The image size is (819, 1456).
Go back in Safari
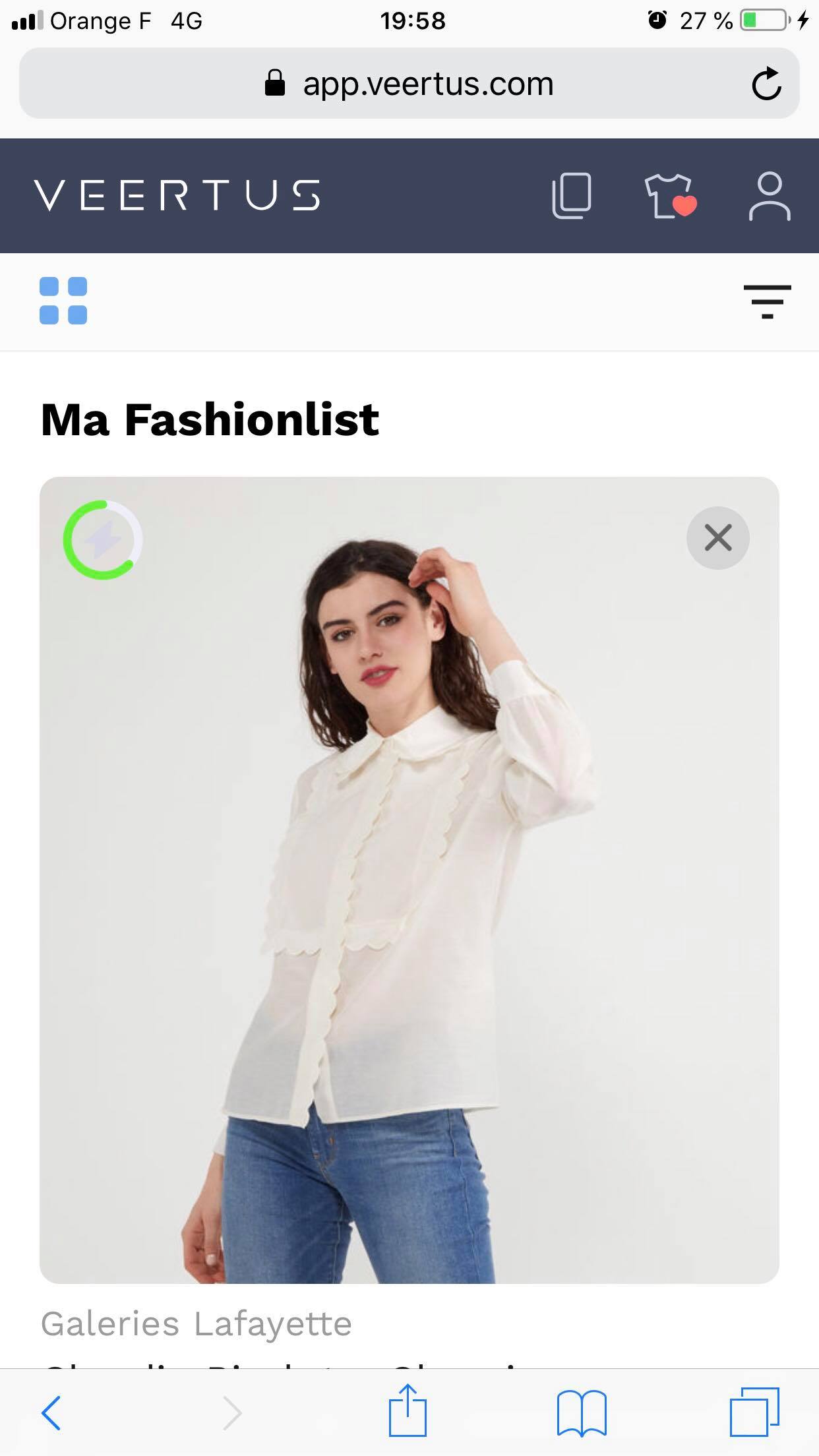click(x=51, y=1412)
